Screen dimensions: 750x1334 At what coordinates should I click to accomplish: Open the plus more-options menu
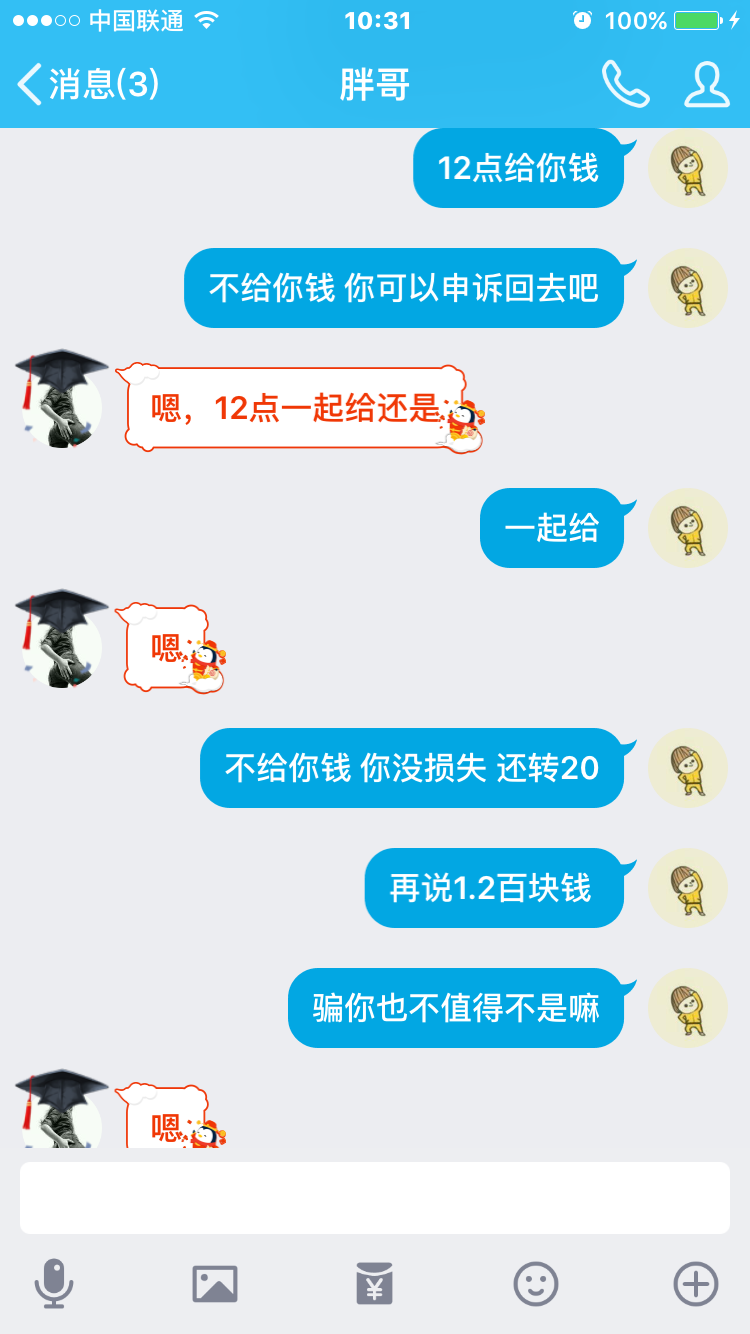click(696, 1283)
